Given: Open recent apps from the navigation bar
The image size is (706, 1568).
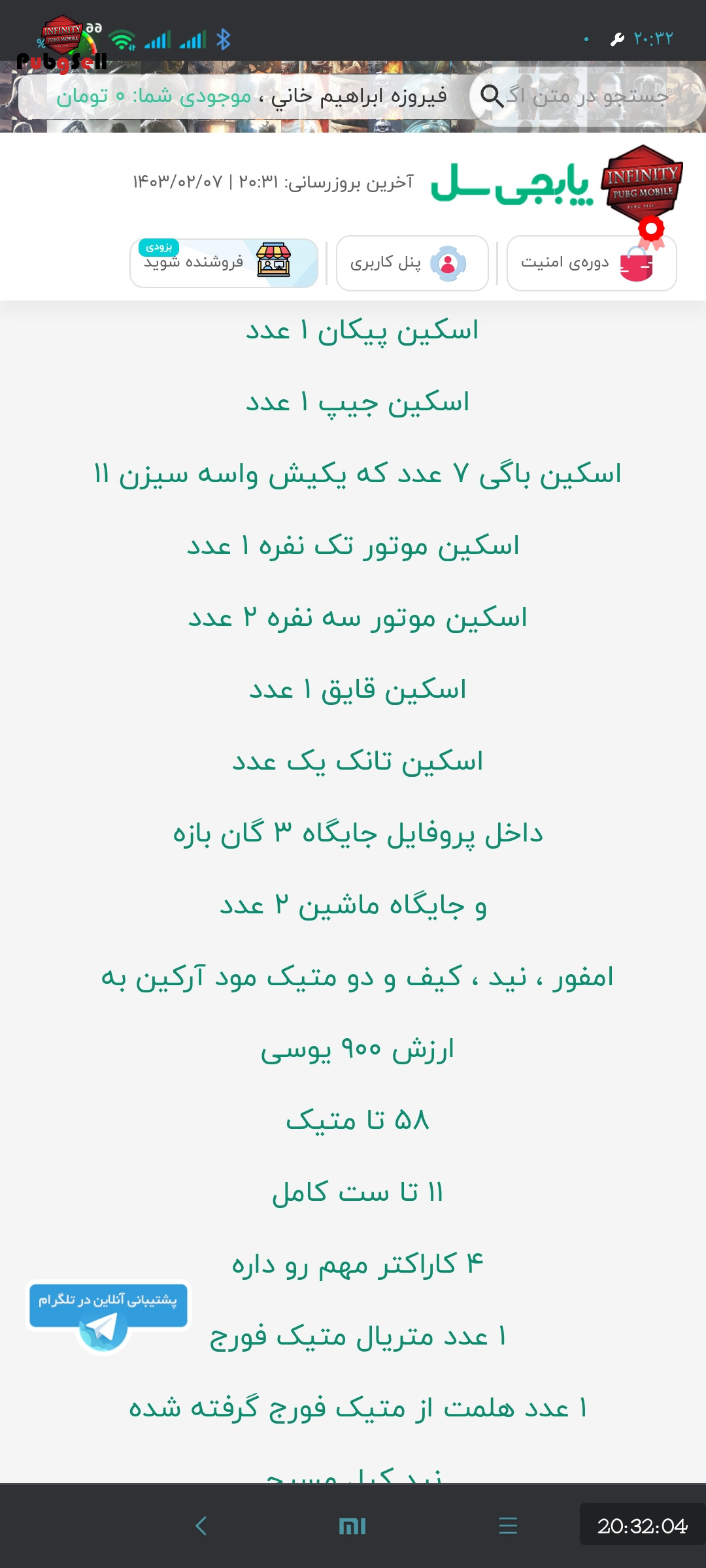Looking at the screenshot, I should 508,1526.
